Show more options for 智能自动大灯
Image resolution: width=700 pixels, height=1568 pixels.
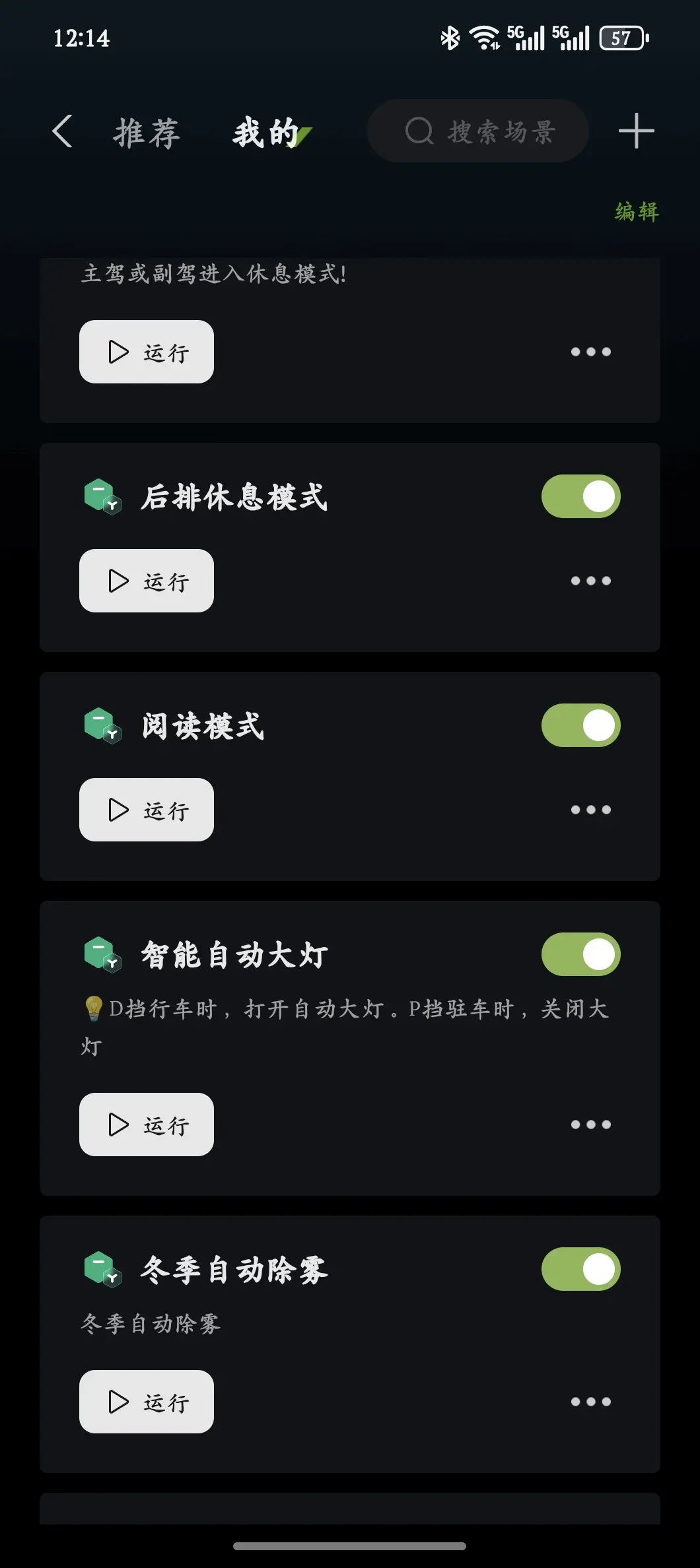click(590, 1125)
